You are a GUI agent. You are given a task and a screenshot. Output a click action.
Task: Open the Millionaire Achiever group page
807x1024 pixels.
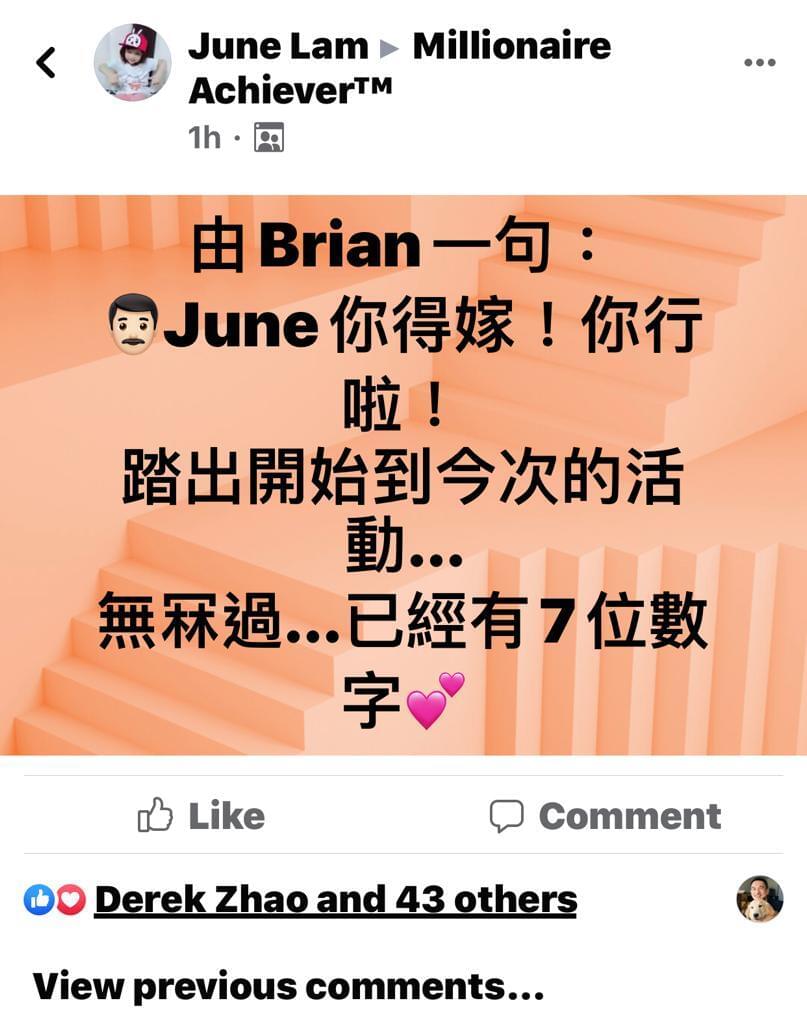click(x=511, y=46)
